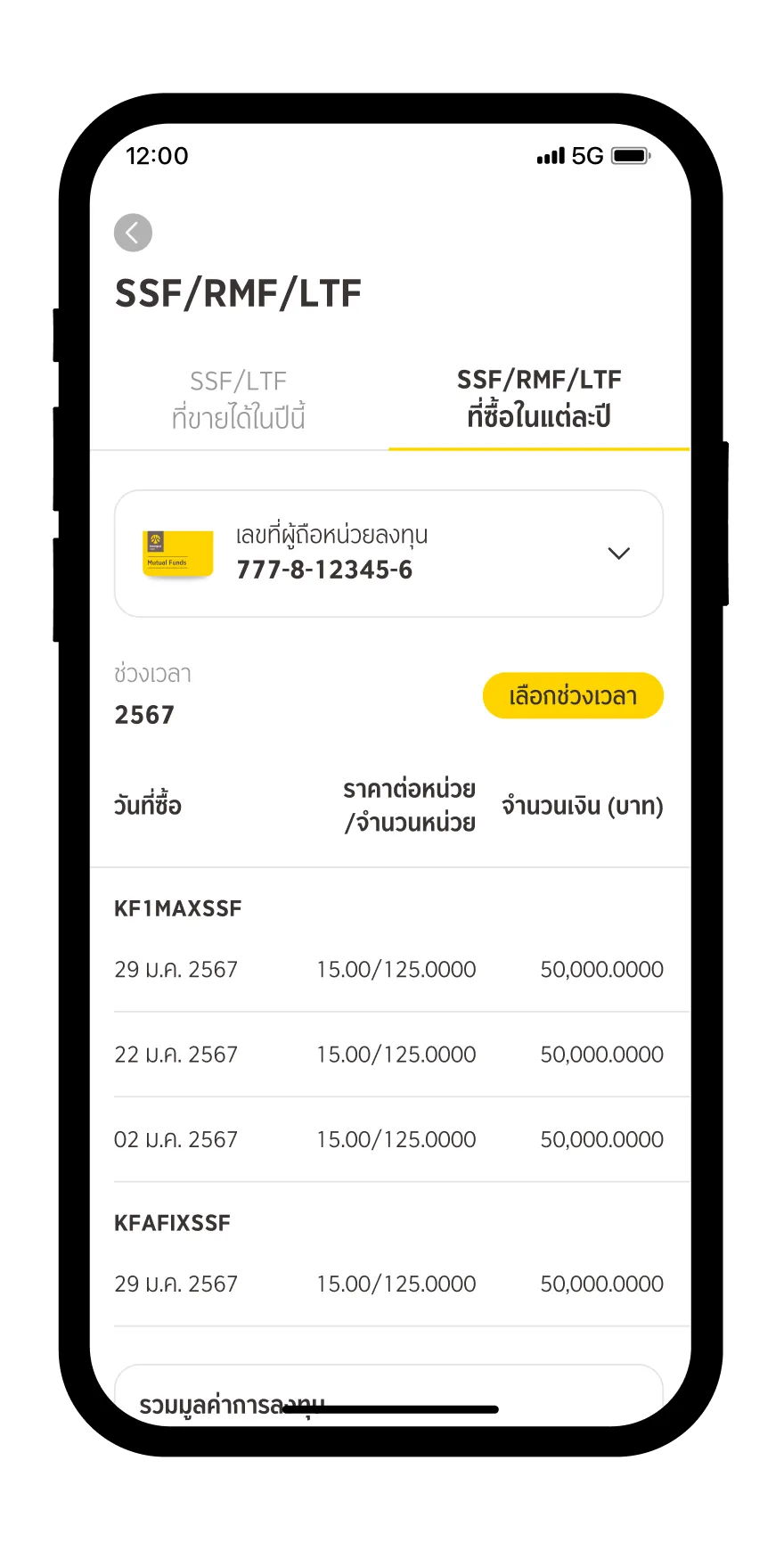This screenshot has width=784, height=1551.
Task: Go back using the arrow icon
Action: [133, 233]
